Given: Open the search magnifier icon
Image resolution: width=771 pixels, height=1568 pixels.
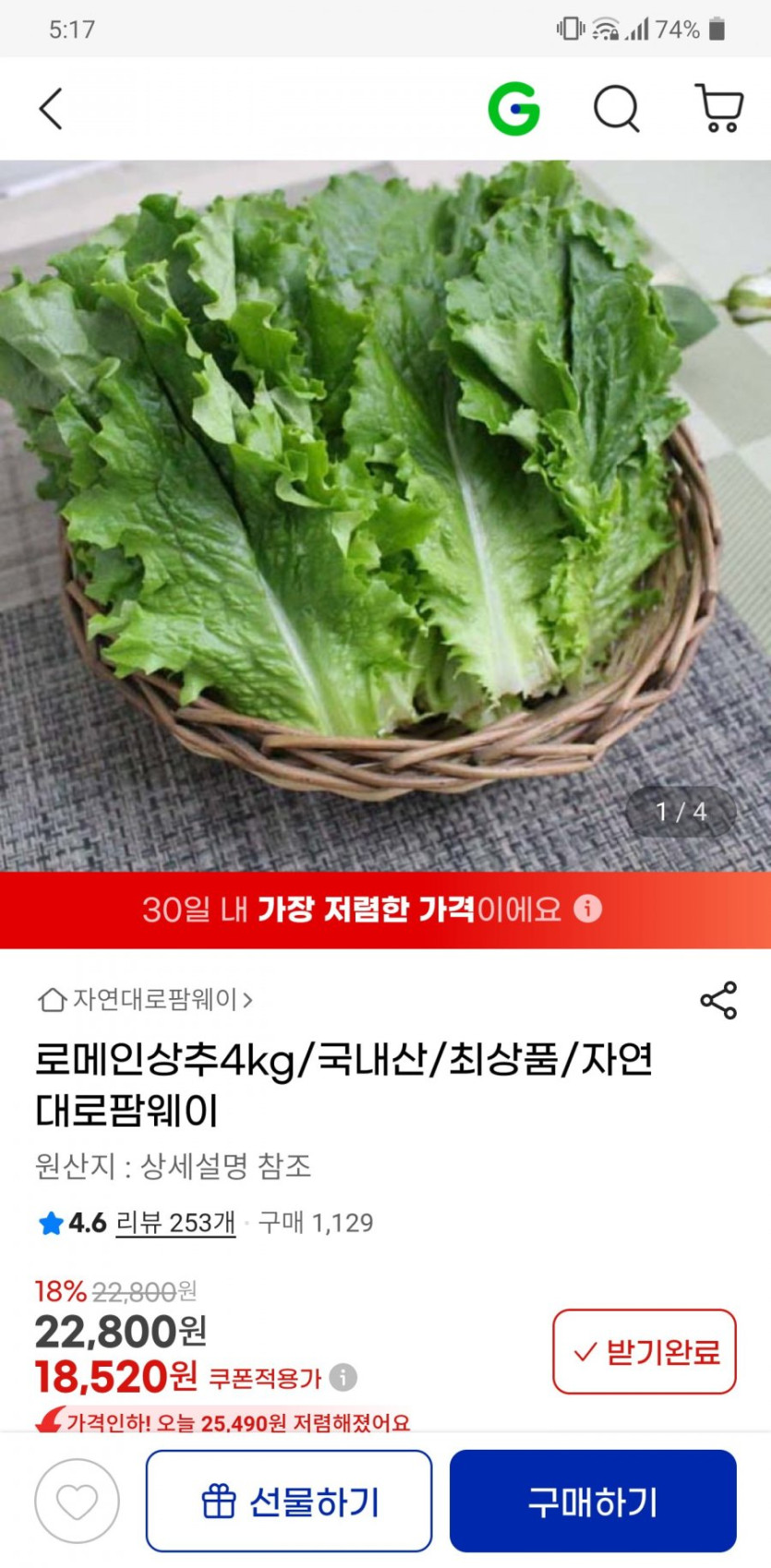Looking at the screenshot, I should (616, 107).
